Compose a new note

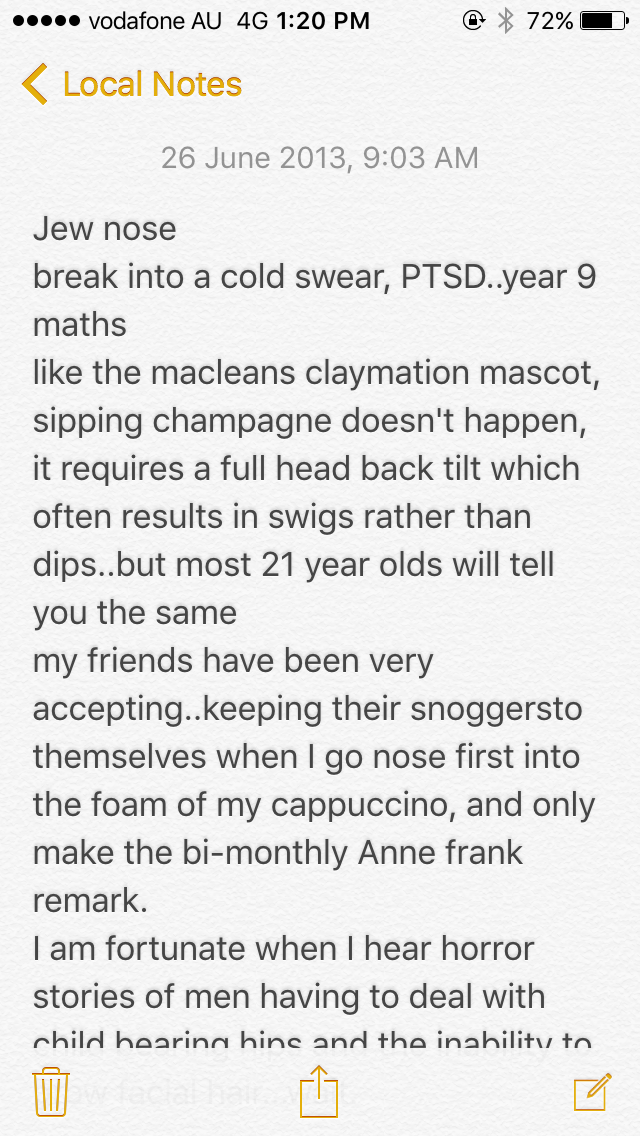[x=592, y=1090]
